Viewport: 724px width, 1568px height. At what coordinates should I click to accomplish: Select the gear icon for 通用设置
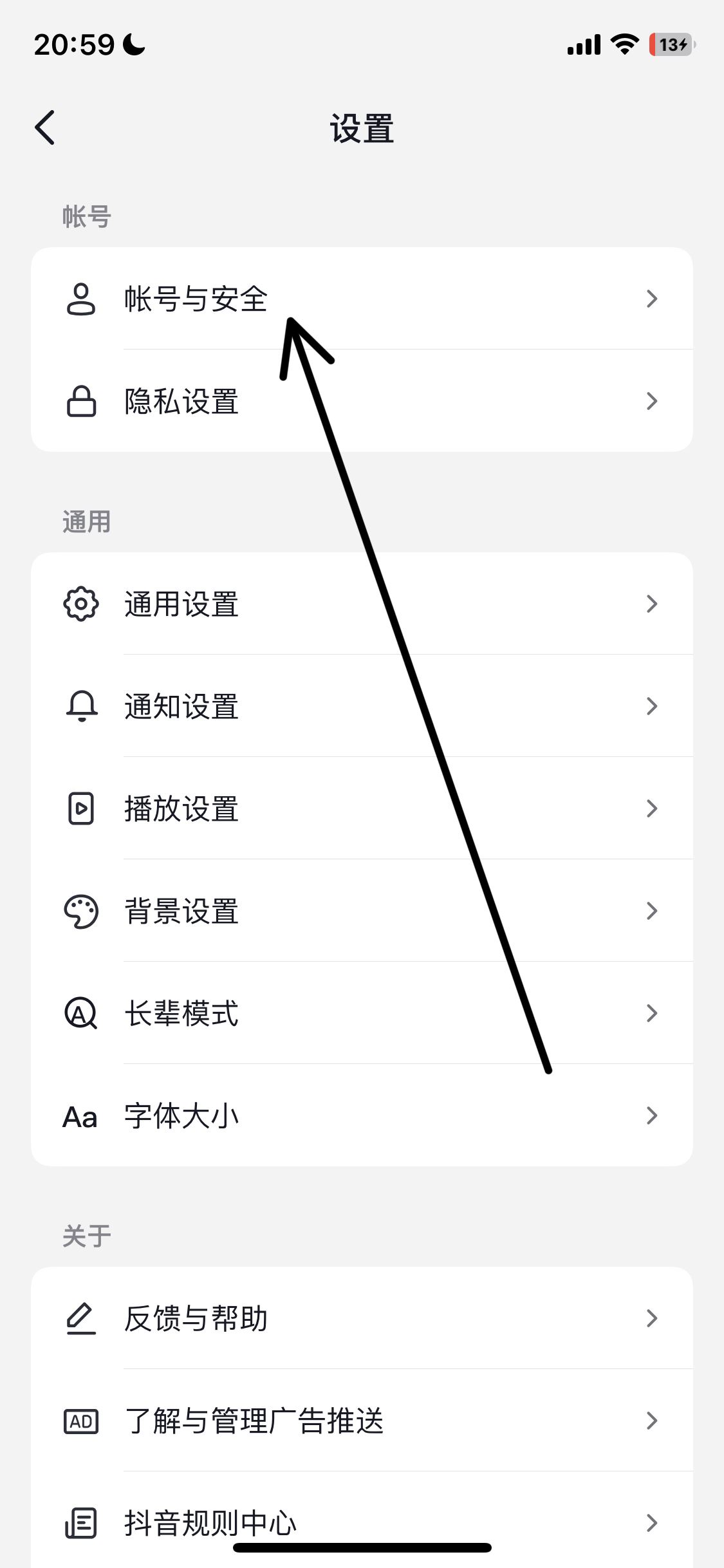pos(80,604)
